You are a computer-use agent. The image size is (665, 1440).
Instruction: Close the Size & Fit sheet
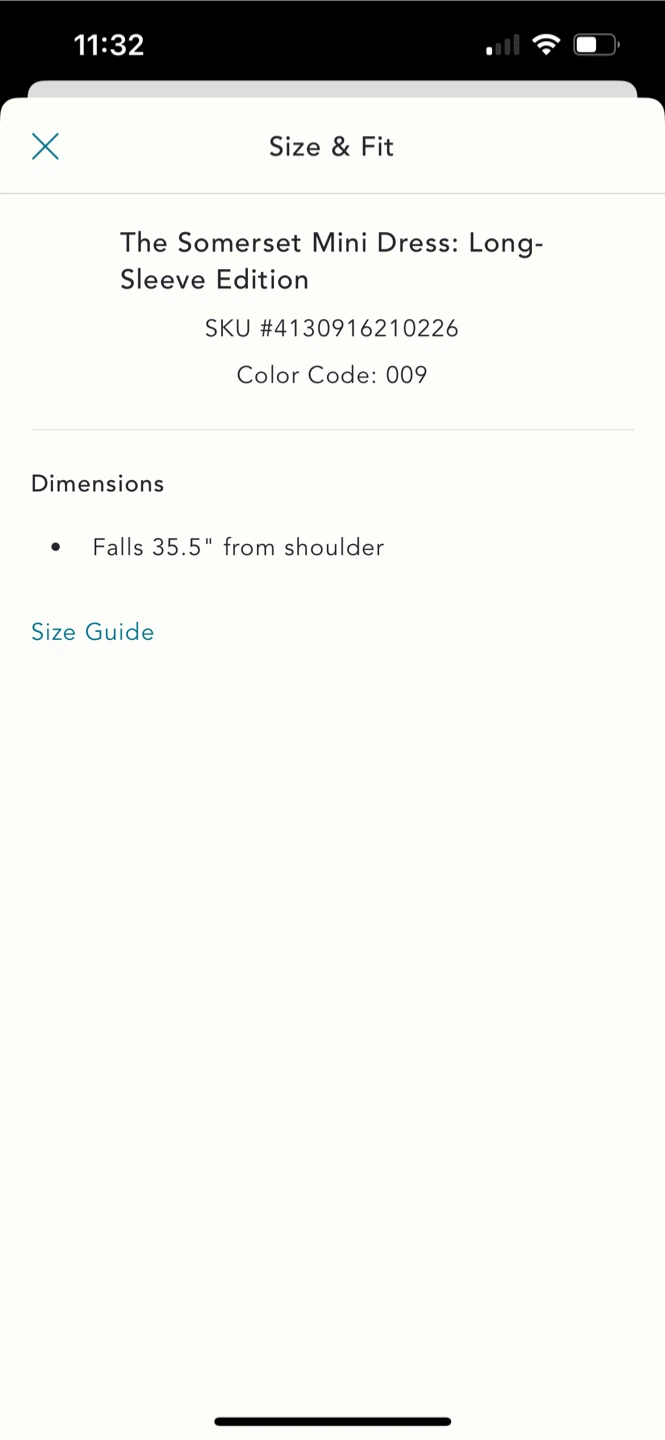pyautogui.click(x=45, y=147)
